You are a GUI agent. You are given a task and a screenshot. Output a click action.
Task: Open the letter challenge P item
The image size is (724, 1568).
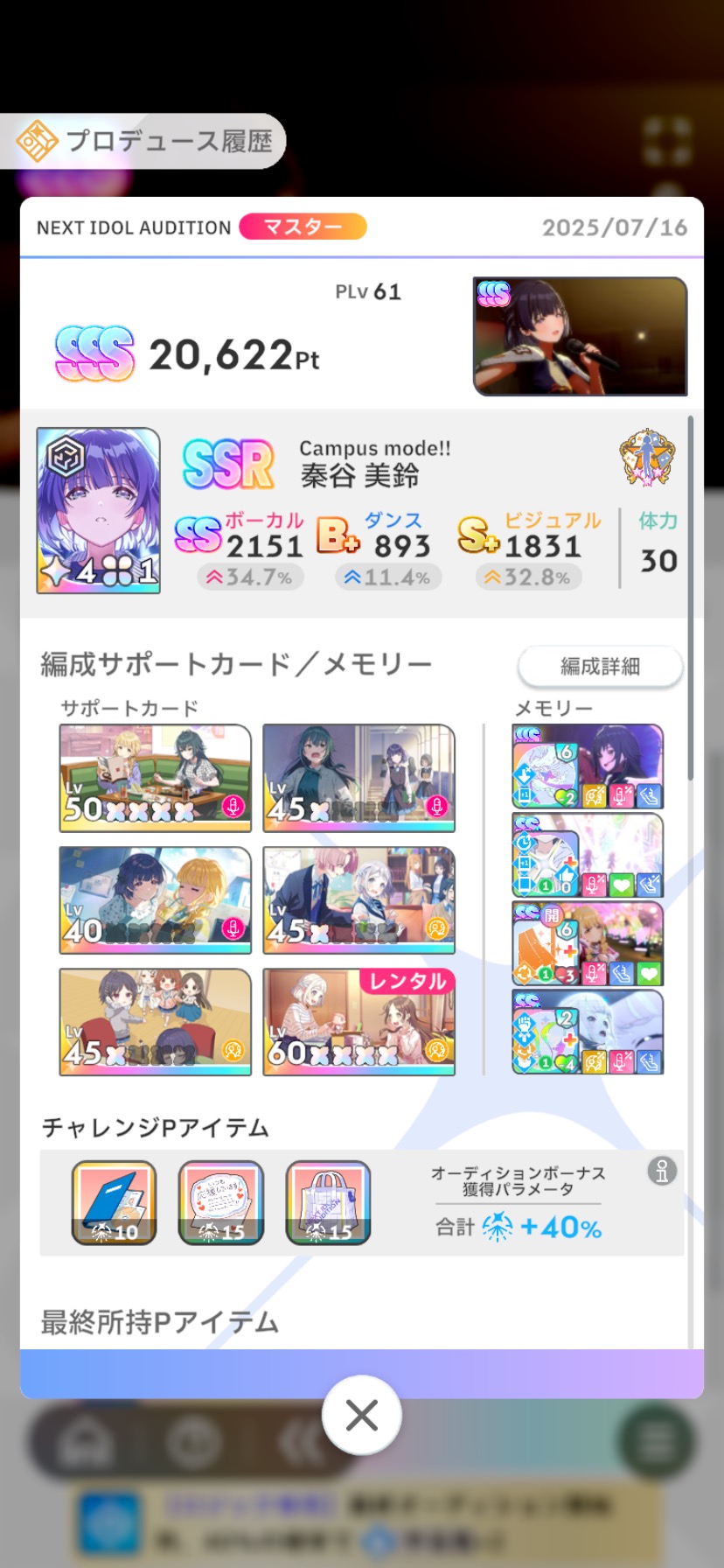coord(221,1203)
